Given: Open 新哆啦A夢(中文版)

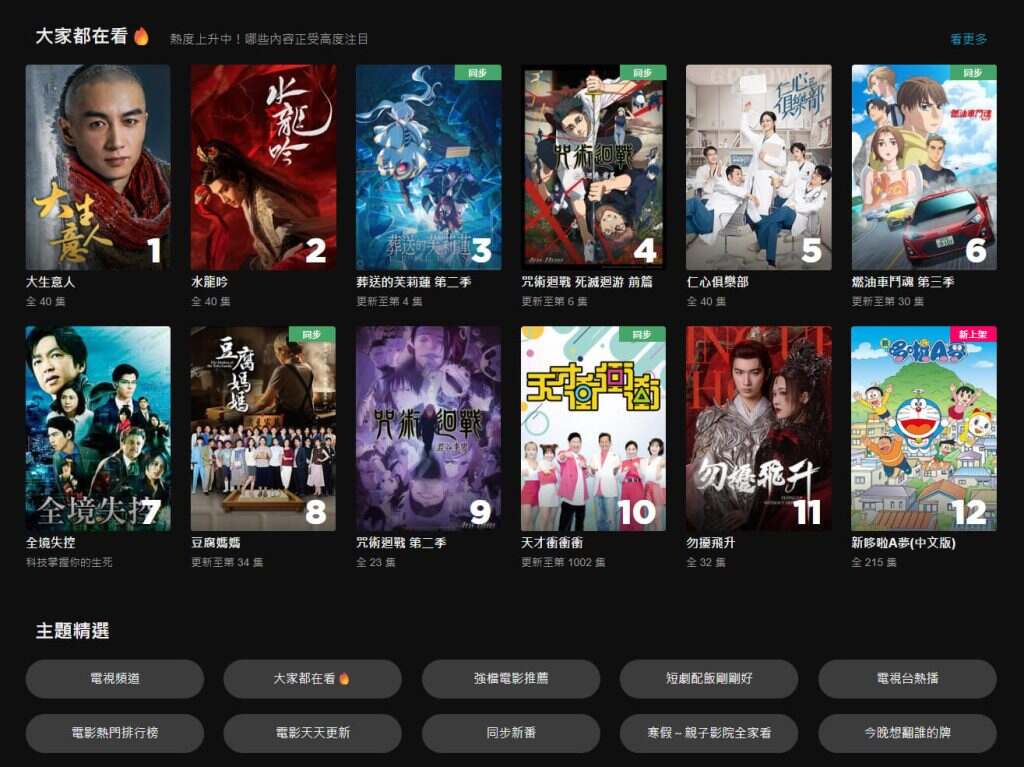Looking at the screenshot, I should tap(923, 428).
